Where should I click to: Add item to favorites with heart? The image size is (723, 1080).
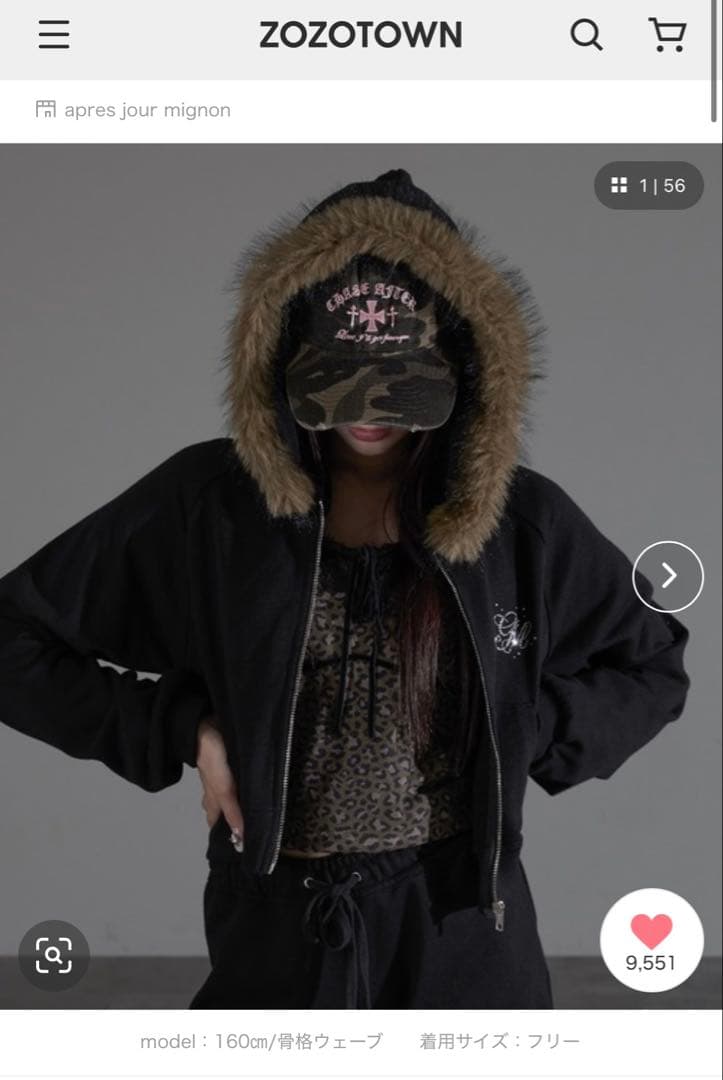[651, 941]
